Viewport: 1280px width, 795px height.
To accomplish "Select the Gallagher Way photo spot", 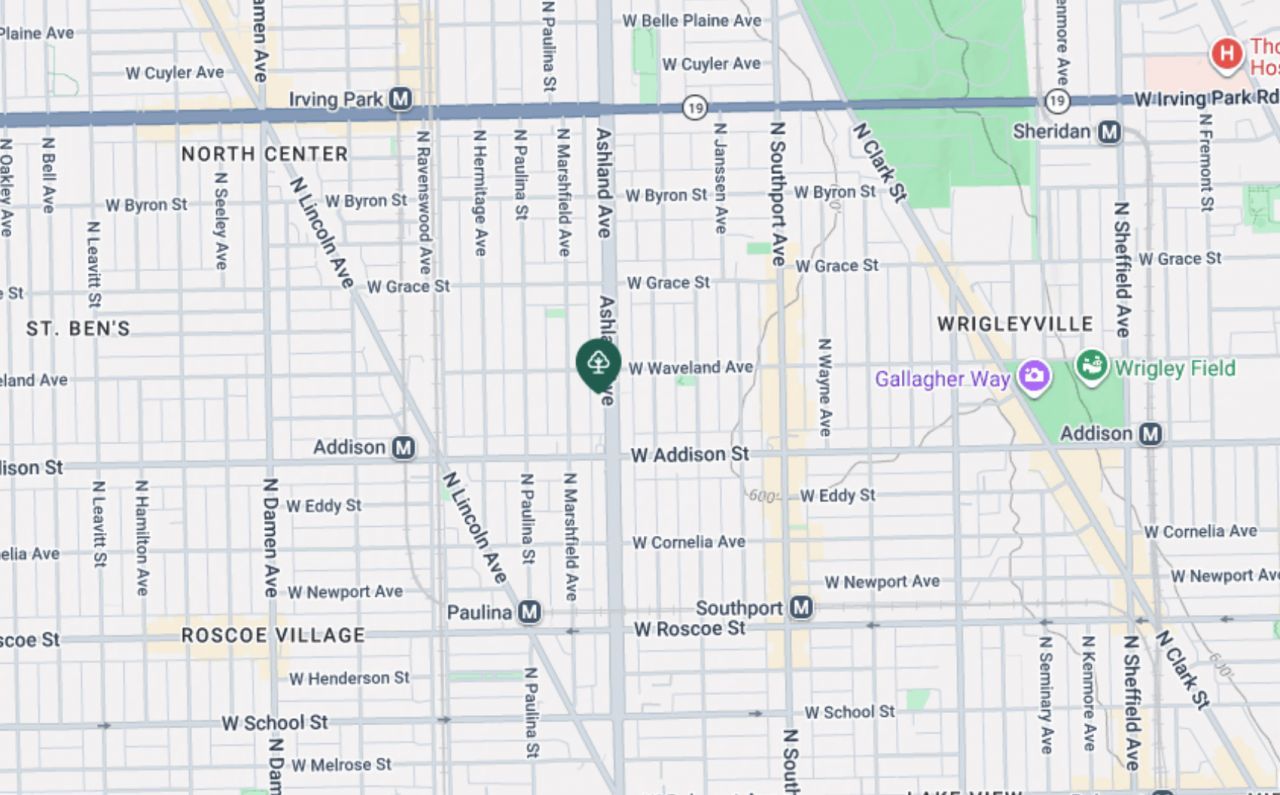I will (1033, 377).
